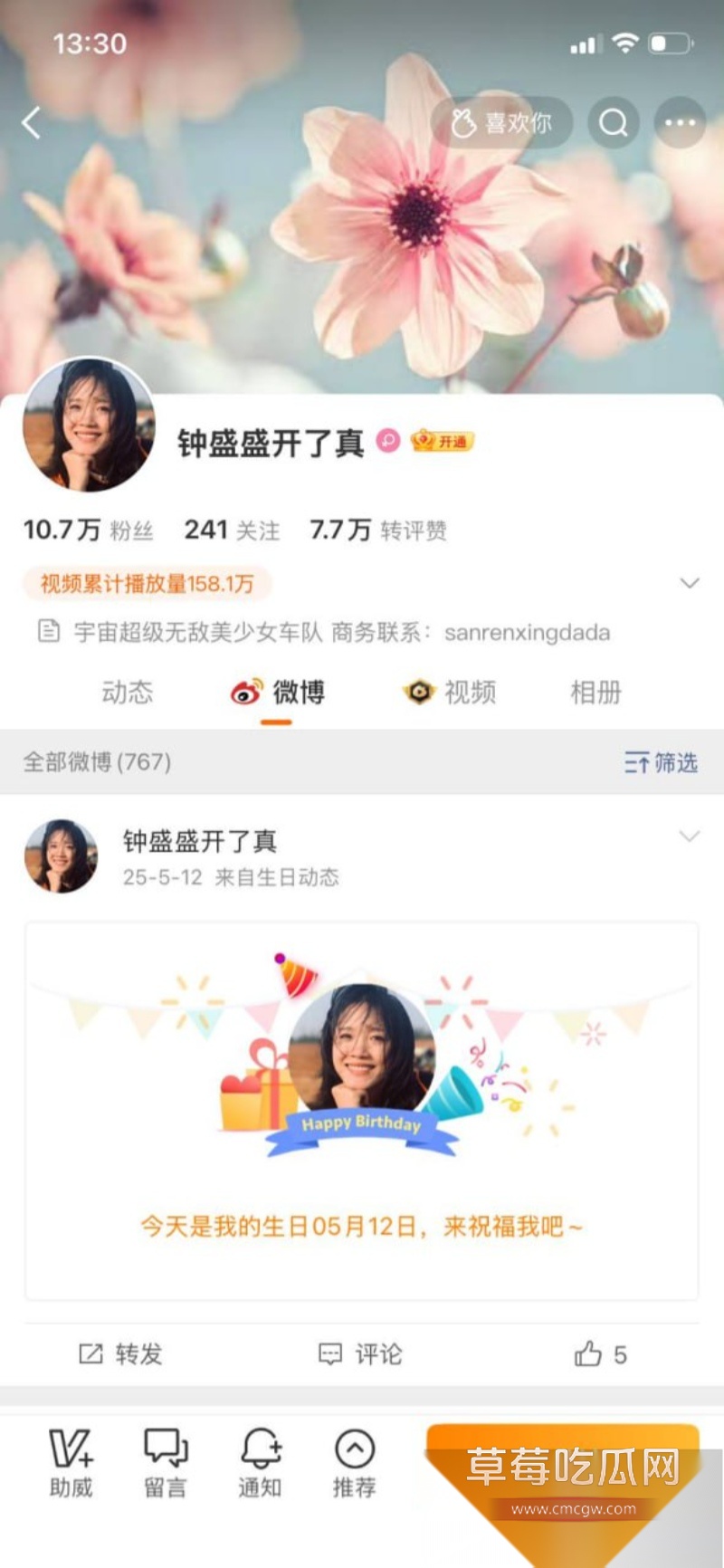Switch to the 动态 tab

[x=127, y=693]
